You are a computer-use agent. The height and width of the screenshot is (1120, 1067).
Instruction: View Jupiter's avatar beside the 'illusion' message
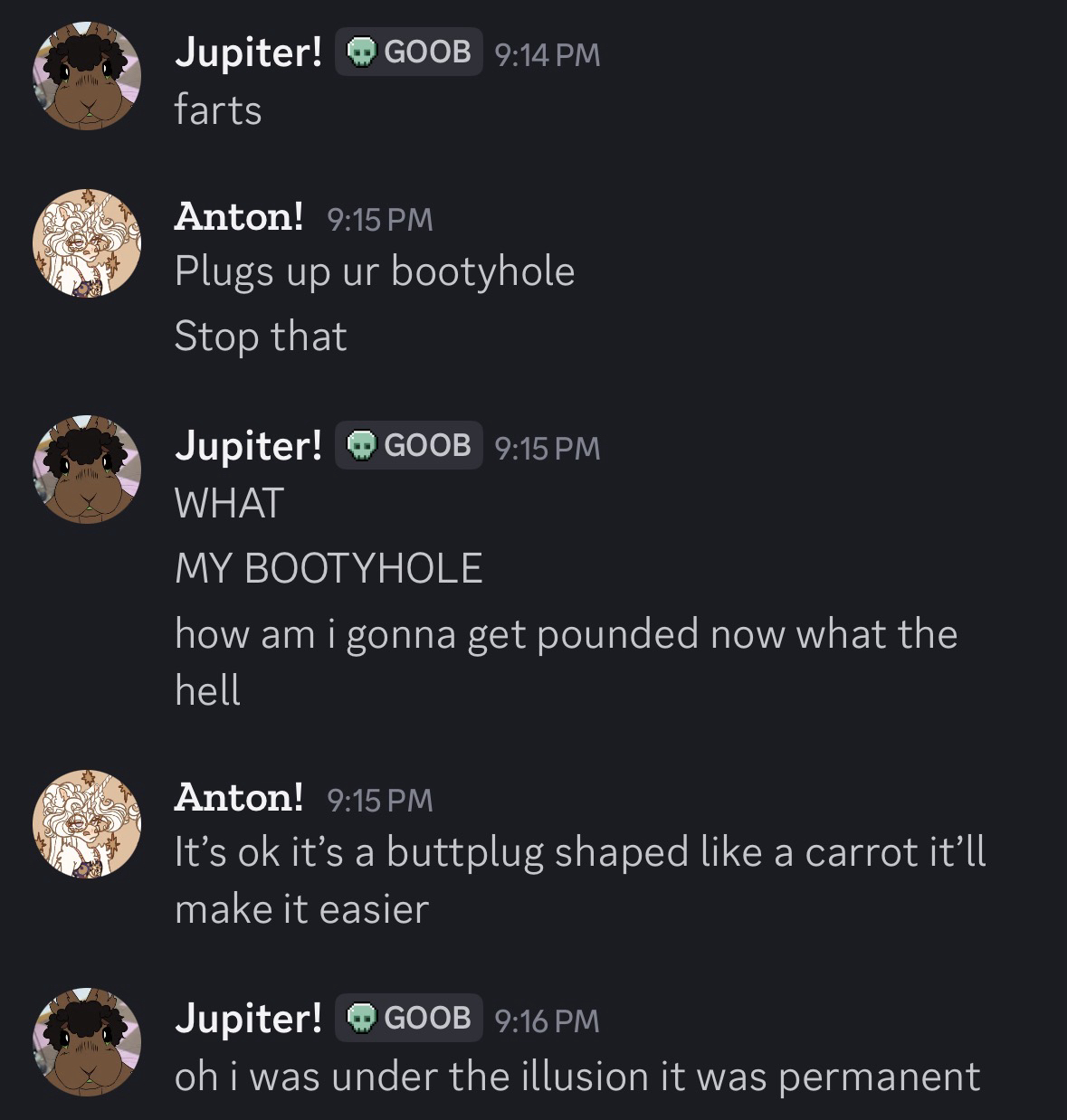click(87, 1041)
